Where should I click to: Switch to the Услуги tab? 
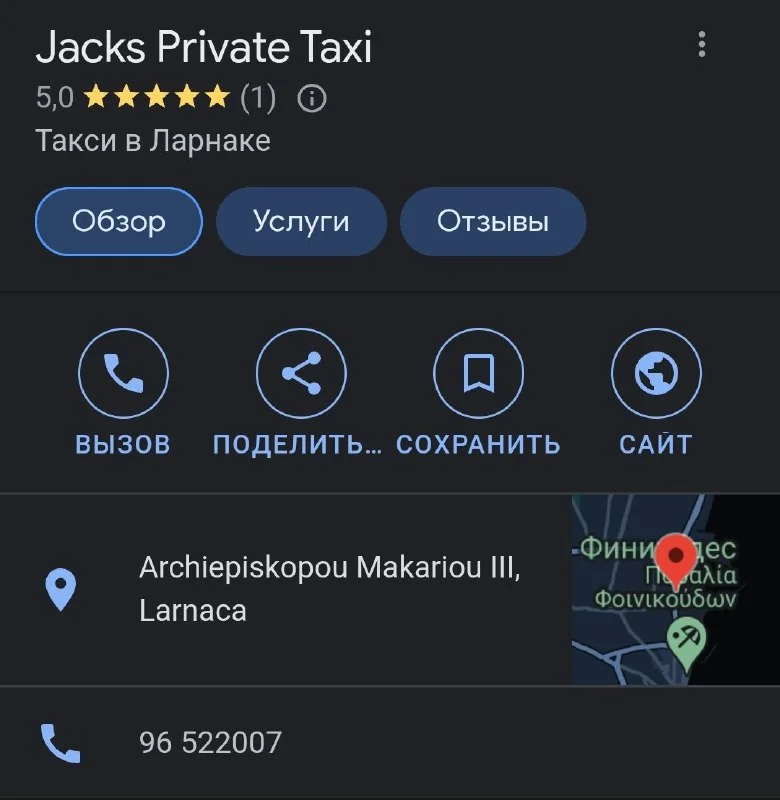pos(301,221)
